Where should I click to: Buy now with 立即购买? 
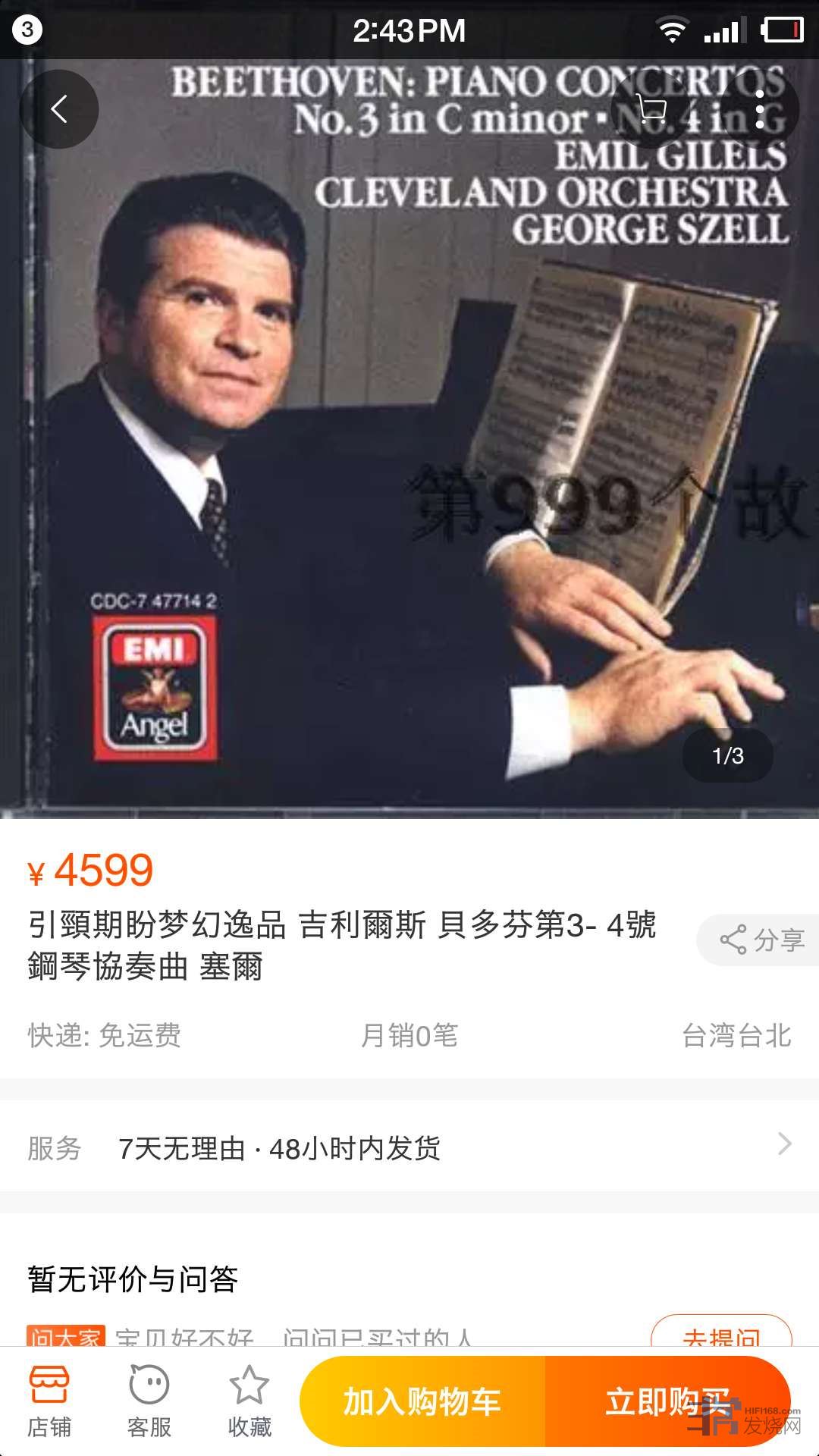[x=667, y=1401]
